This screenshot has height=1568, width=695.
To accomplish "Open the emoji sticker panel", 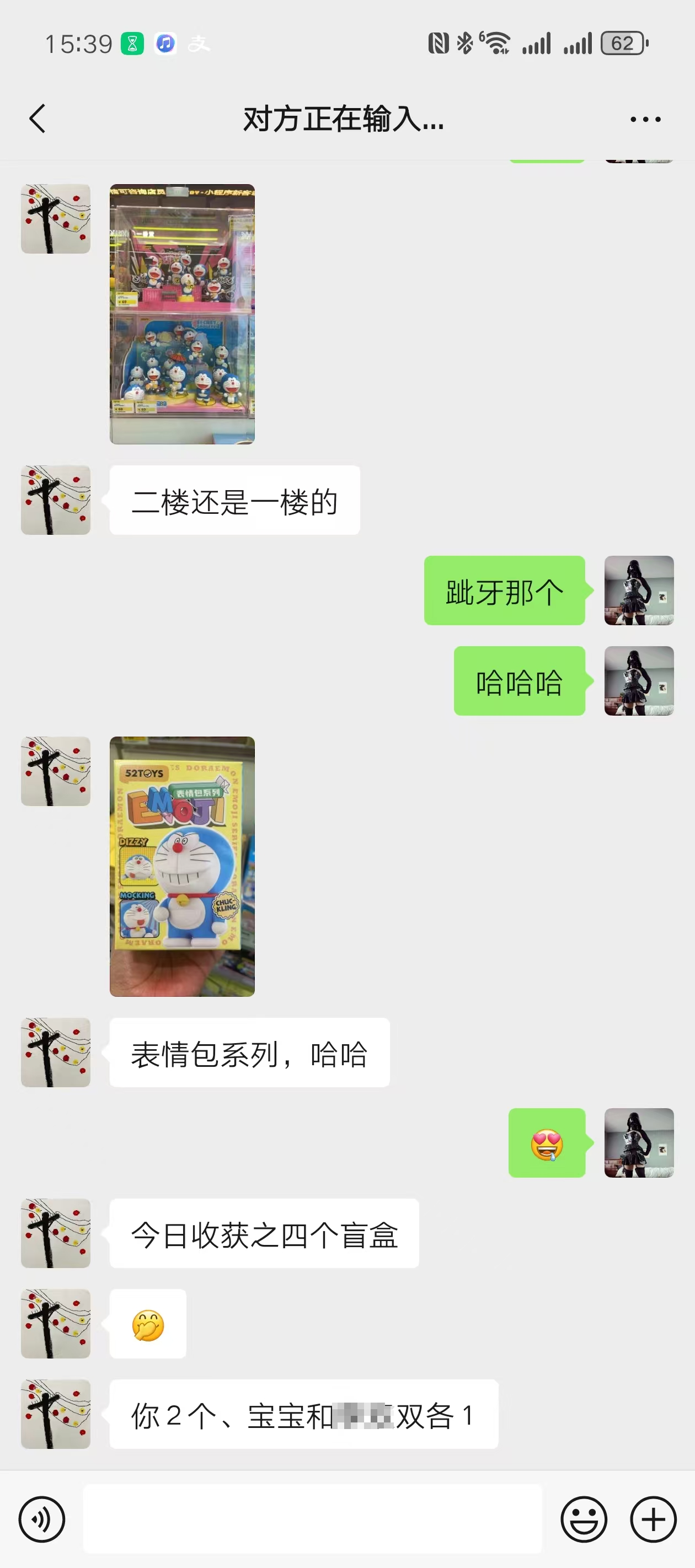I will tap(584, 1519).
